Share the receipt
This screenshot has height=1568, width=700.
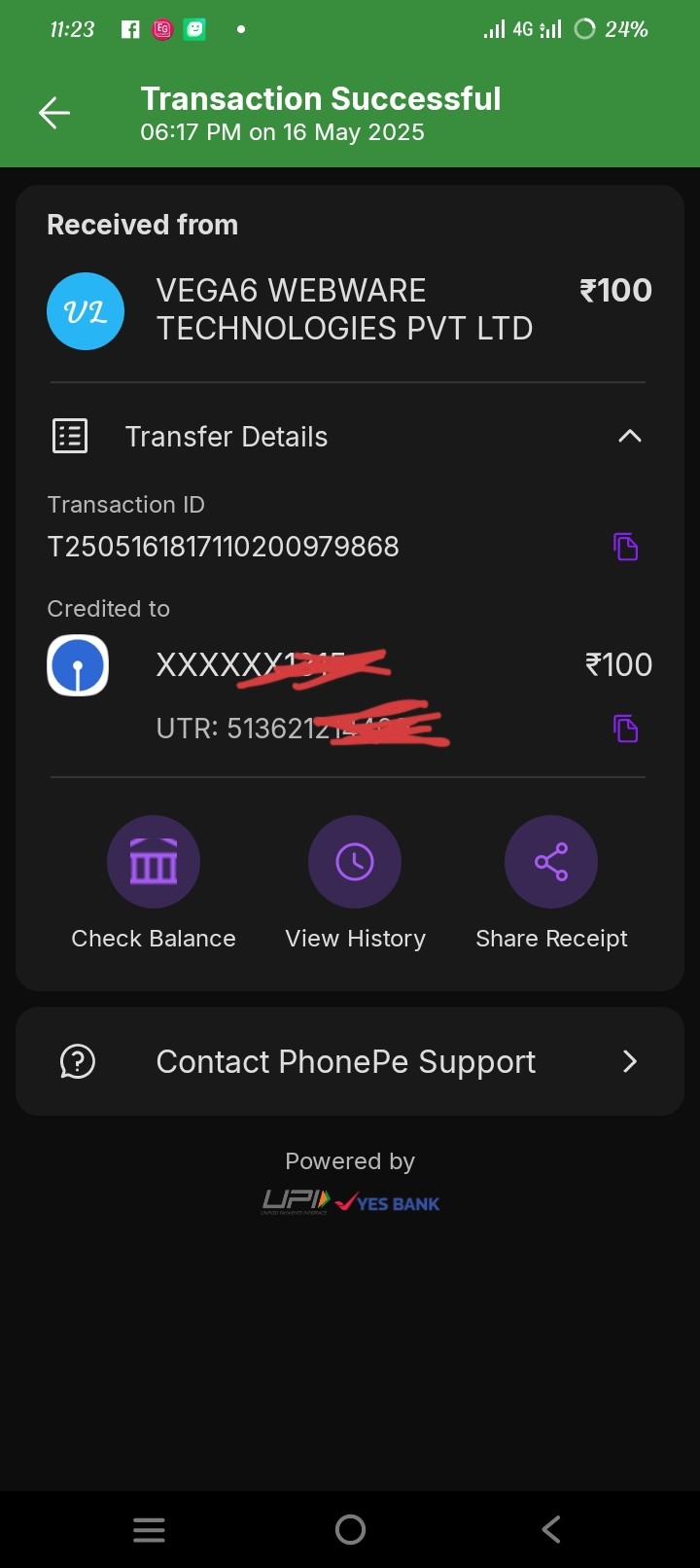pyautogui.click(x=551, y=863)
